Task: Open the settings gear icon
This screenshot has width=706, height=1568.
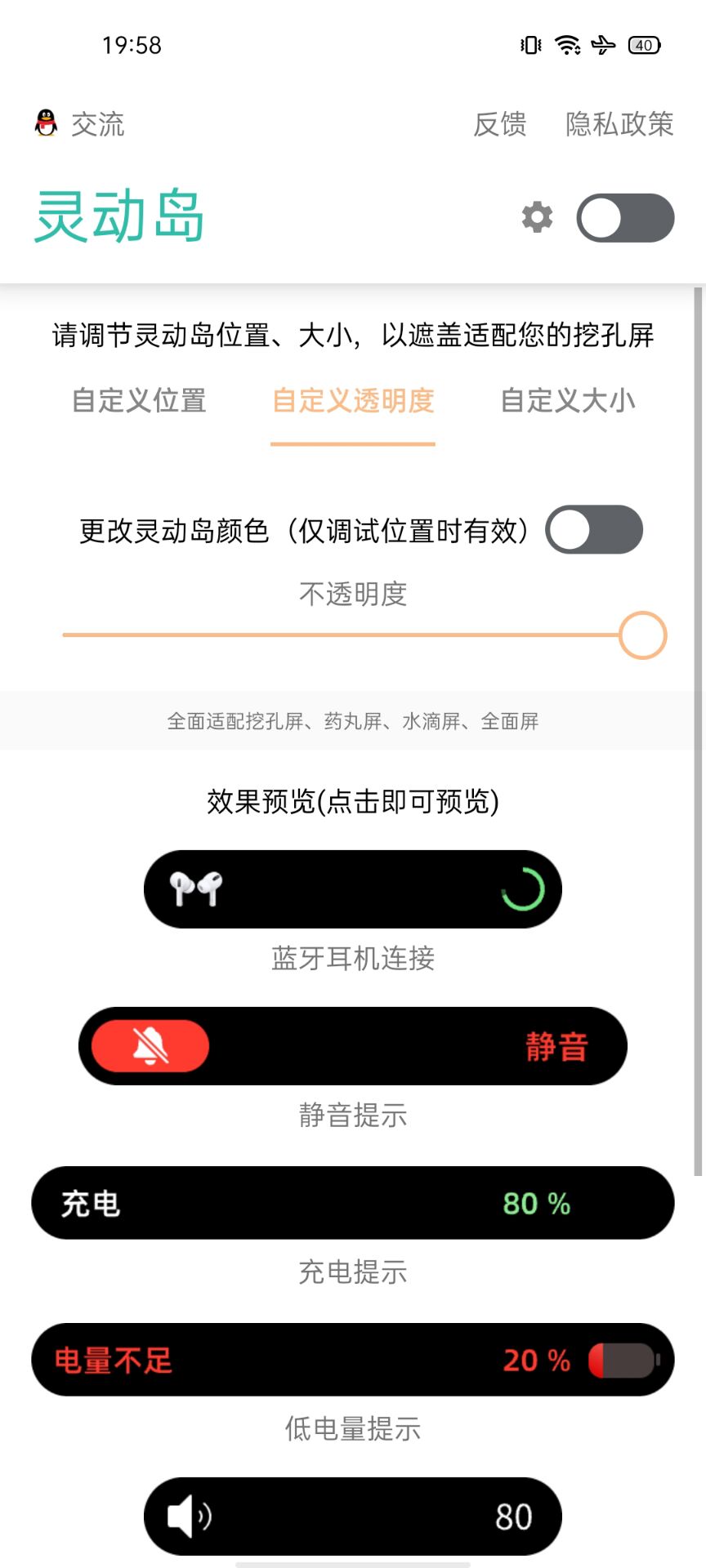Action: pyautogui.click(x=537, y=217)
